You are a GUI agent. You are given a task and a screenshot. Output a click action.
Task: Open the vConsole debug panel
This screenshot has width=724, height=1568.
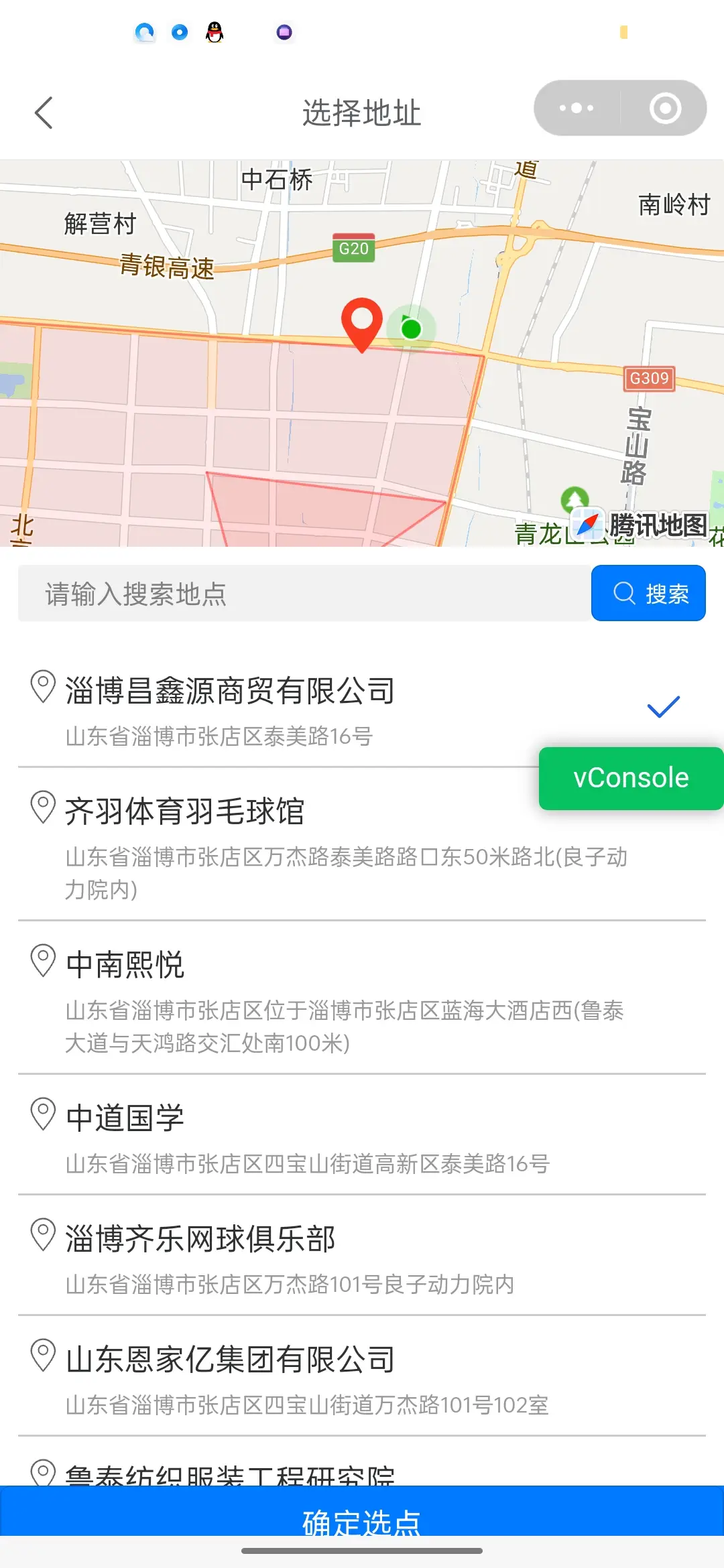click(x=631, y=778)
